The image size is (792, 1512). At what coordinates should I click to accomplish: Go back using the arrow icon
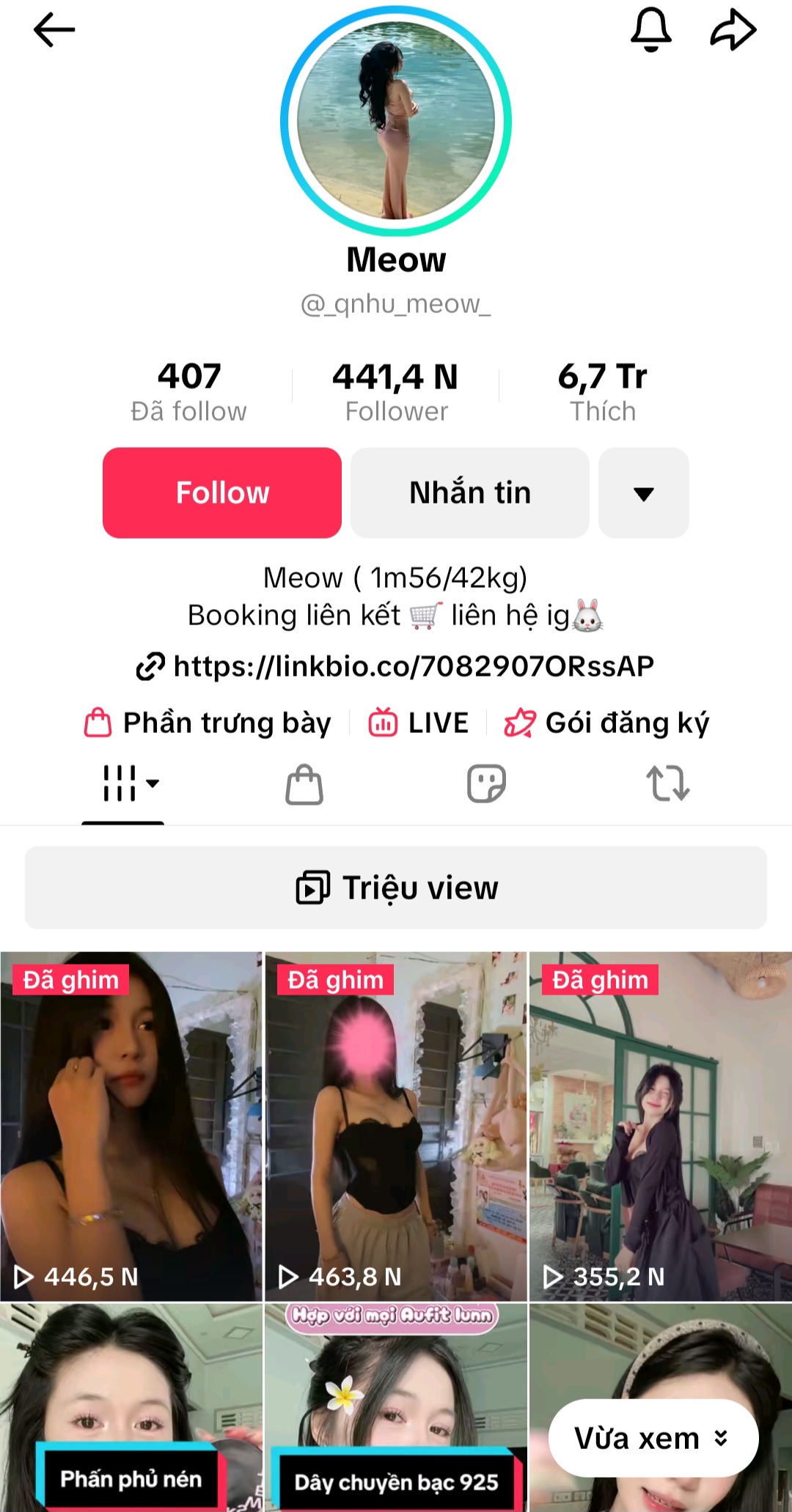[x=54, y=30]
